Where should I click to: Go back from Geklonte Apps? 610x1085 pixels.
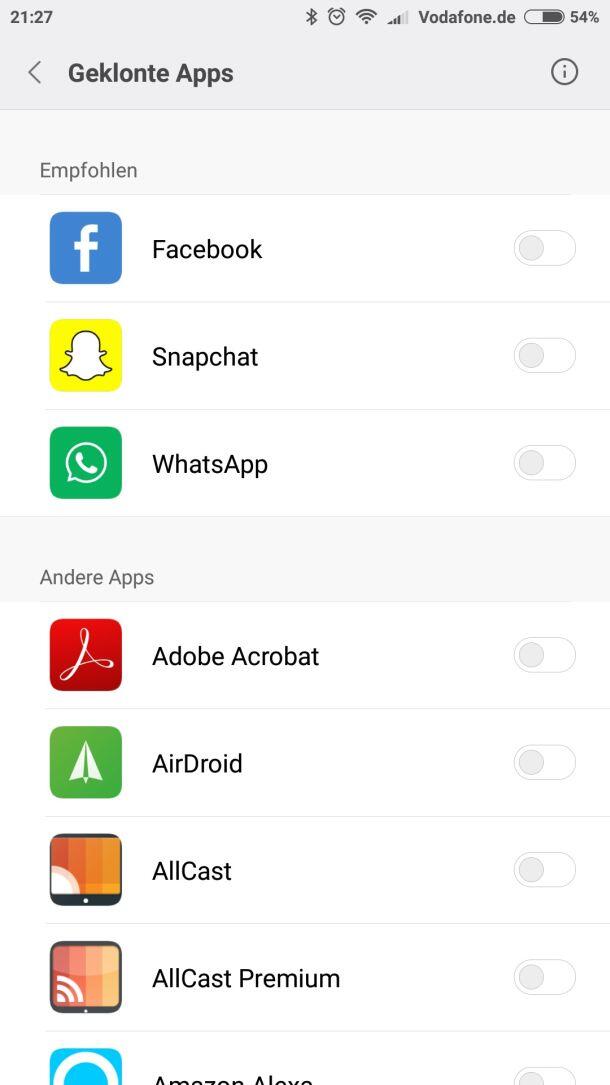tap(35, 72)
